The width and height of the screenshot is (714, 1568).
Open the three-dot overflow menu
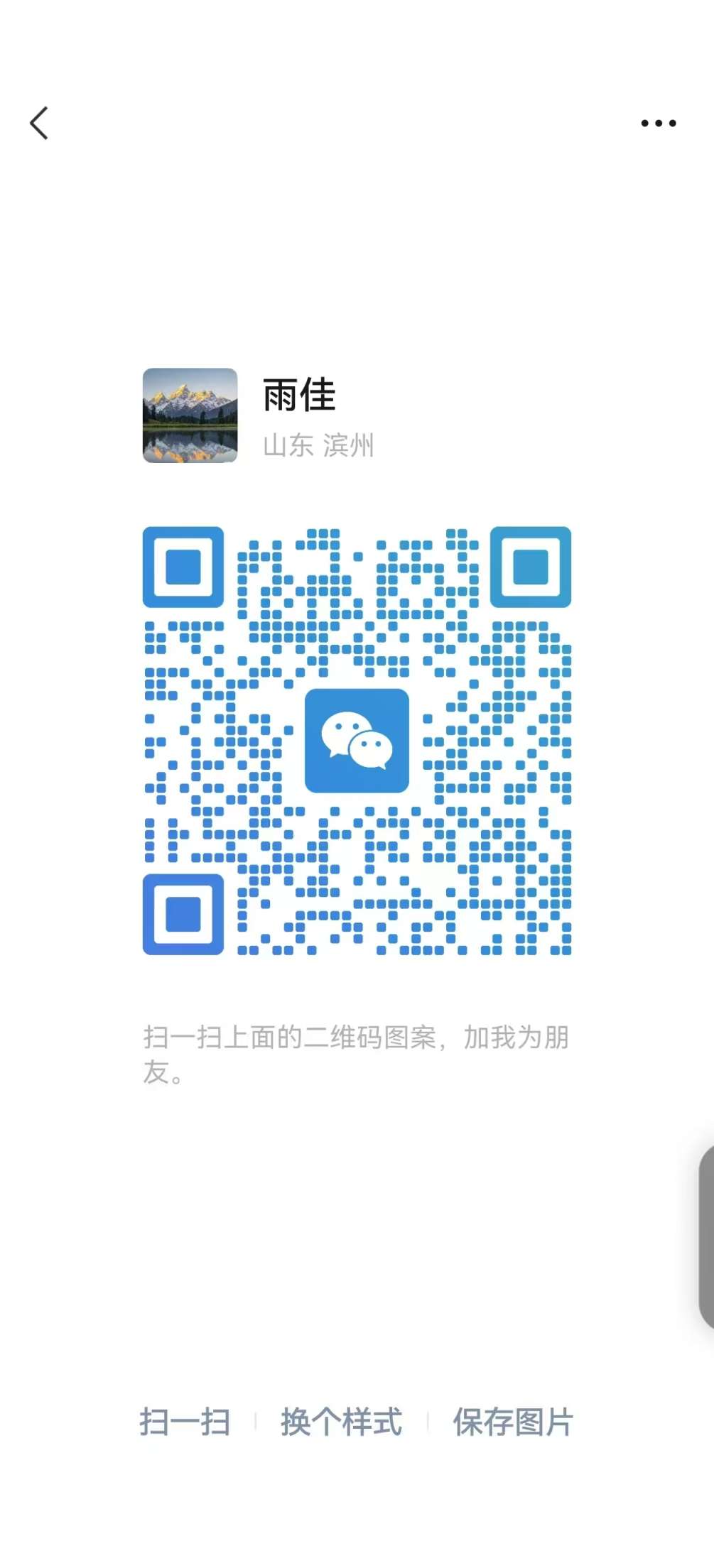tap(659, 123)
